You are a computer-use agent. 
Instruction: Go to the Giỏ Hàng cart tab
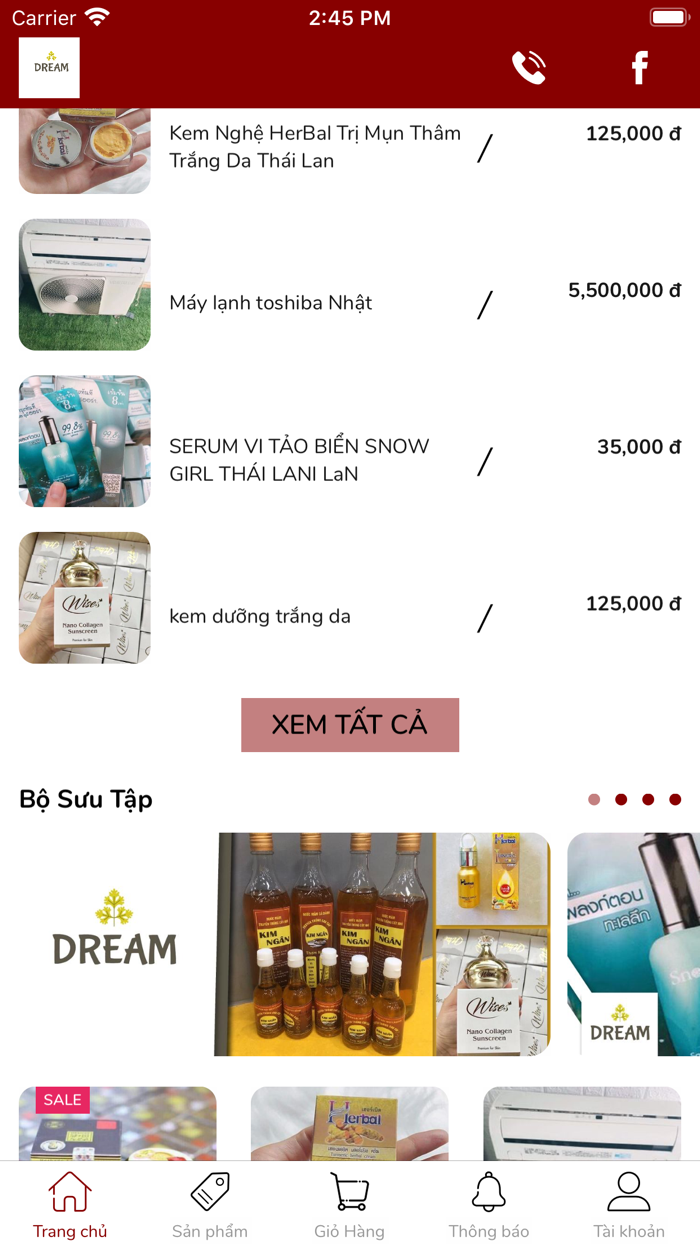(350, 1205)
